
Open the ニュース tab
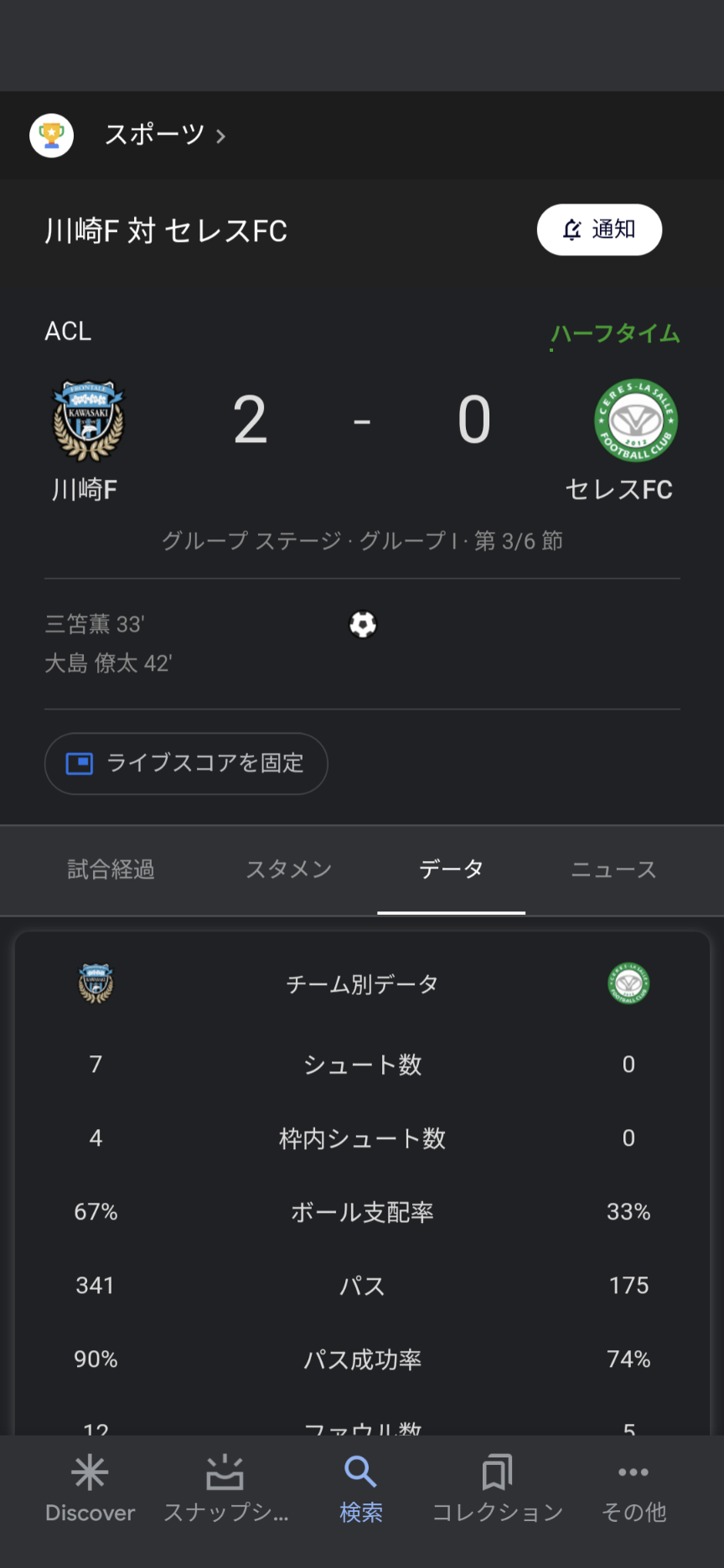(x=613, y=870)
